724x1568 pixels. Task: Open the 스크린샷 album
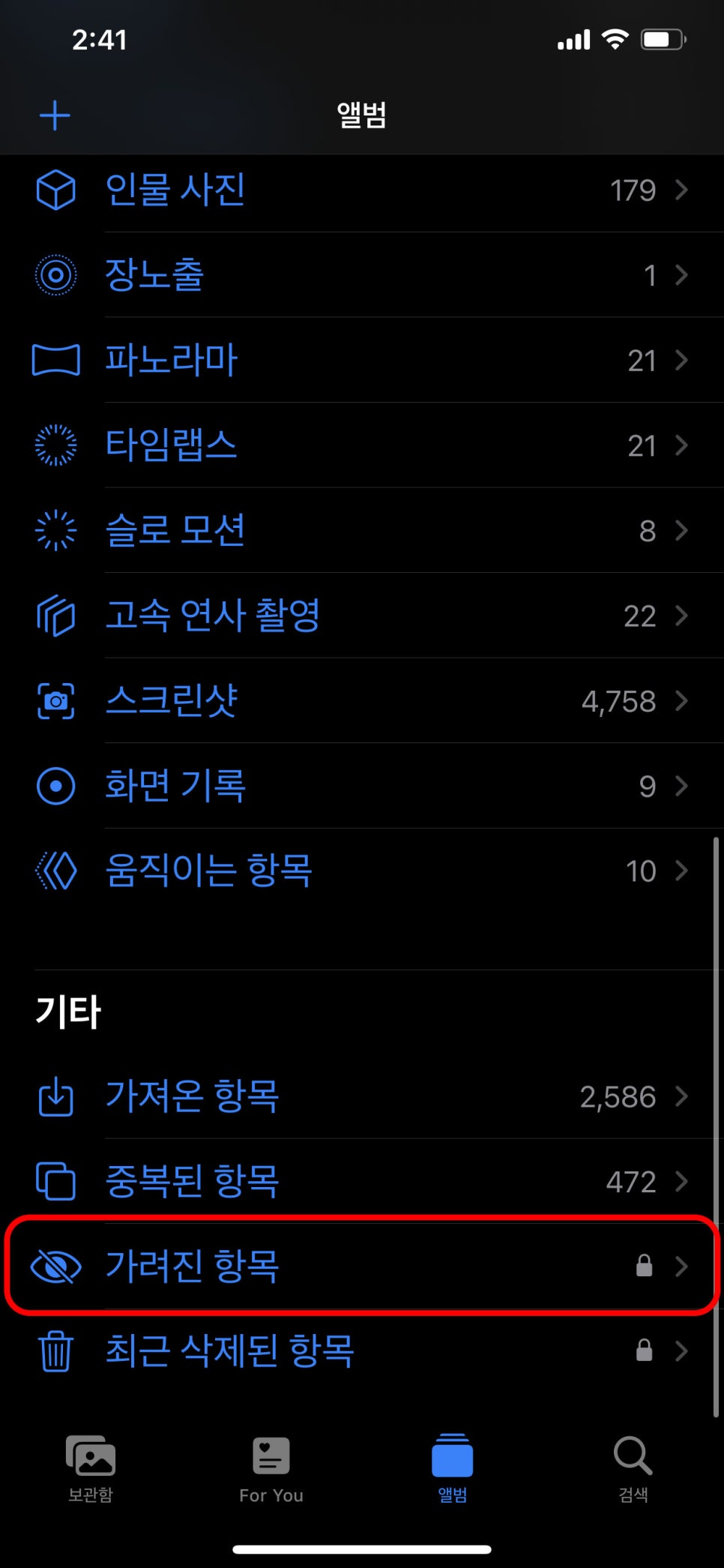(x=362, y=700)
